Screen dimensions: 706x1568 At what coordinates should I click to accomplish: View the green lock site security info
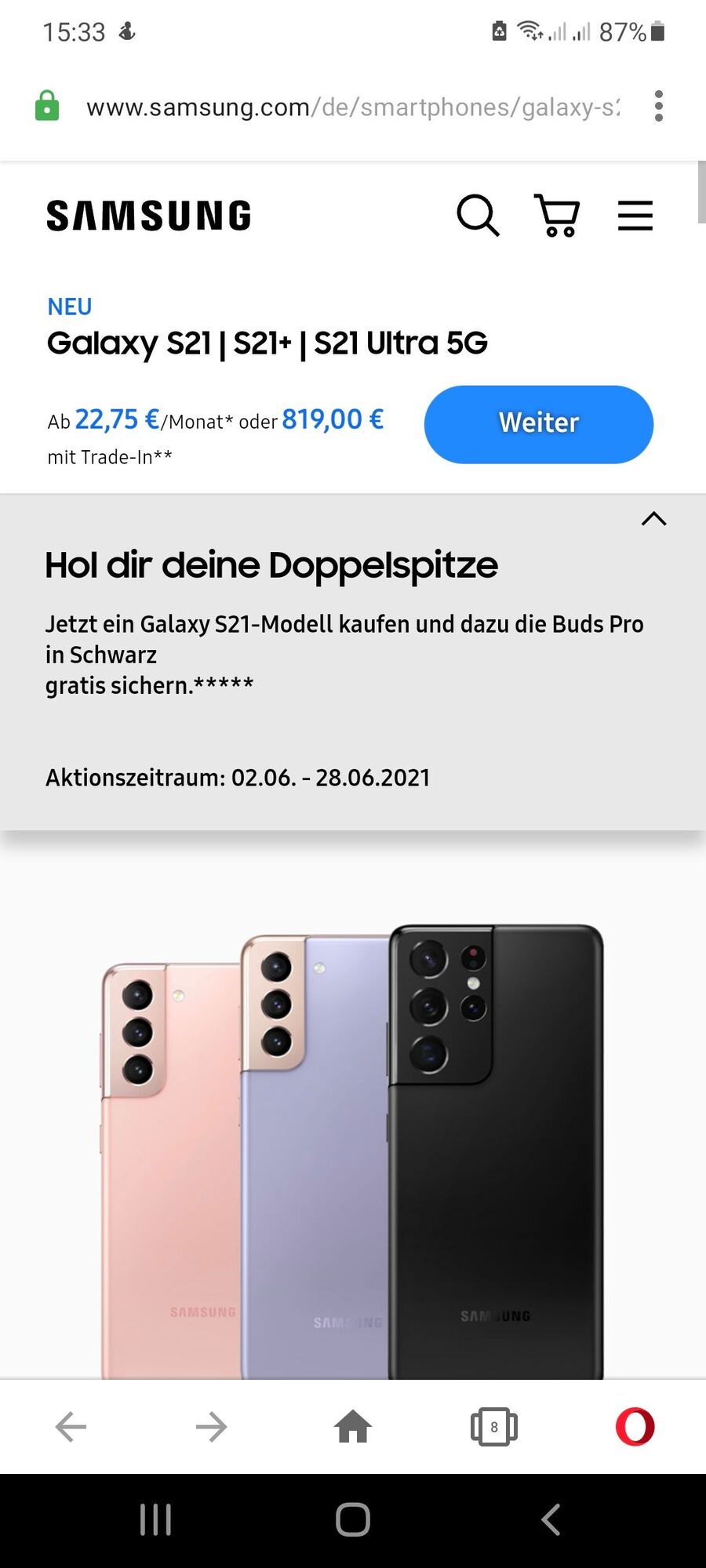47,106
